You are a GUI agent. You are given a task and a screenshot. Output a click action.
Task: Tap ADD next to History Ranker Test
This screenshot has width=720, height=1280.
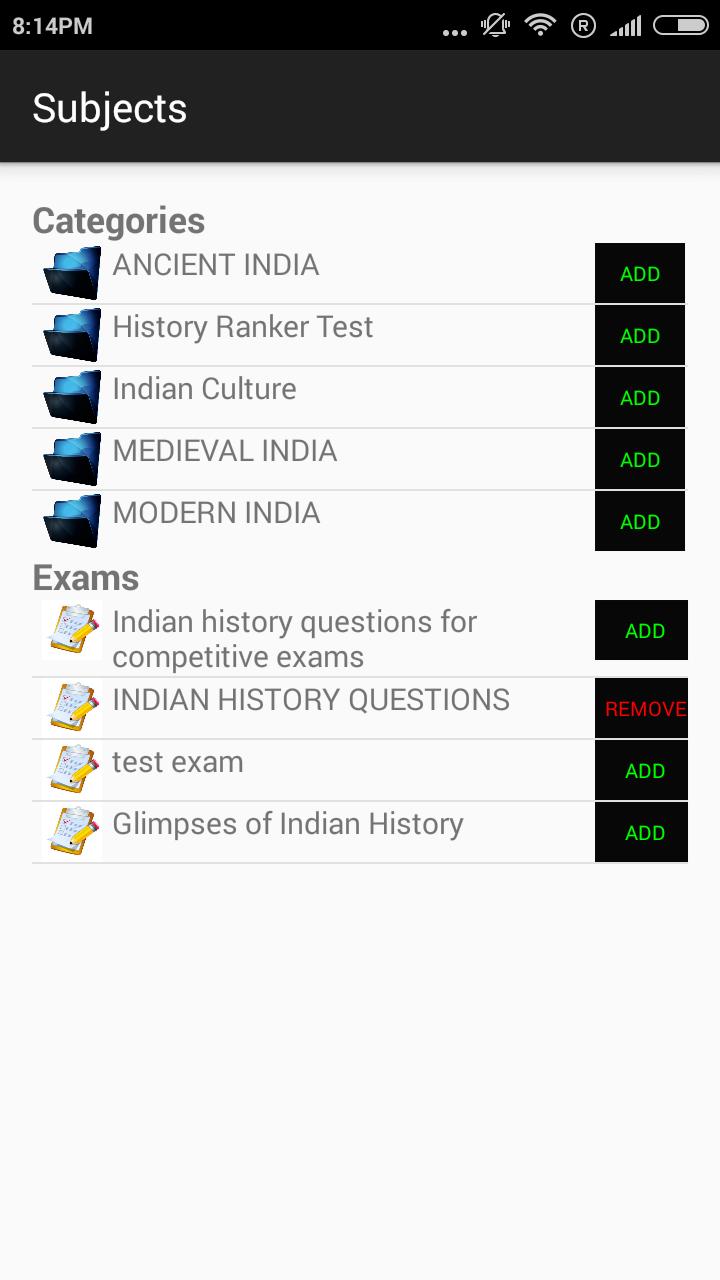(640, 336)
